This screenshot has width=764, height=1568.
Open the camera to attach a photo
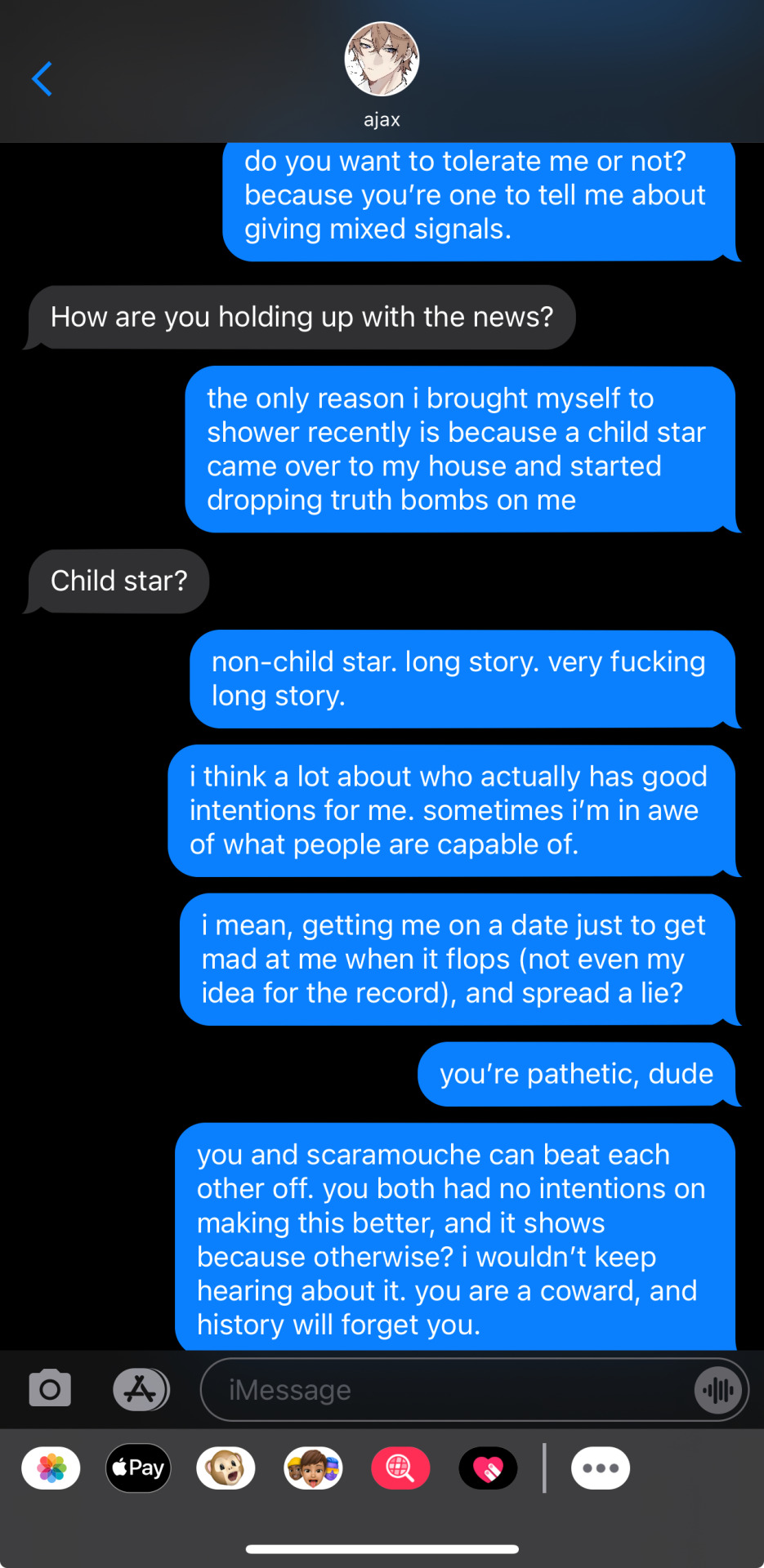tap(50, 1389)
